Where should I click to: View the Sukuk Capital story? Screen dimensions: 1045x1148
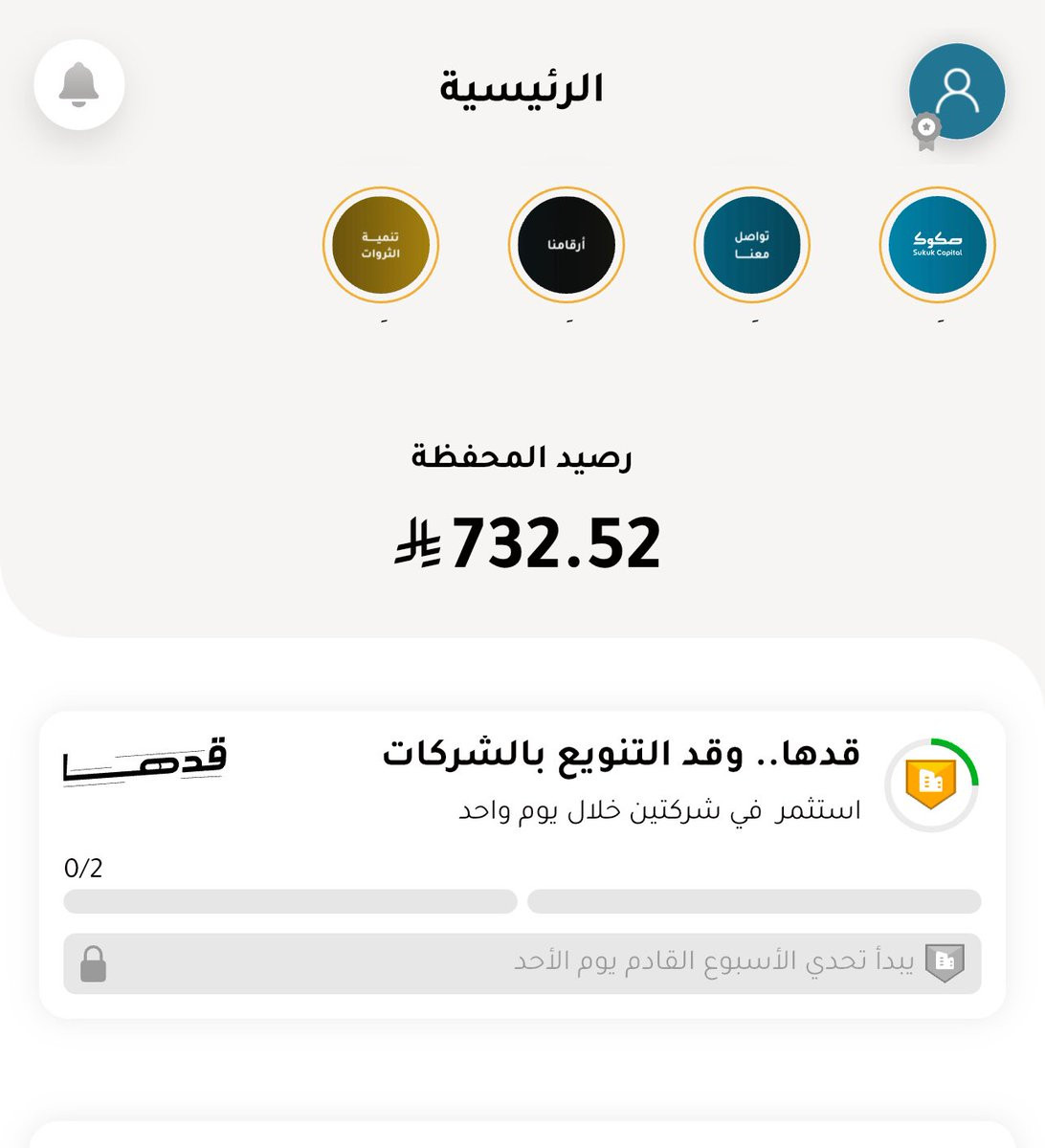(x=937, y=245)
